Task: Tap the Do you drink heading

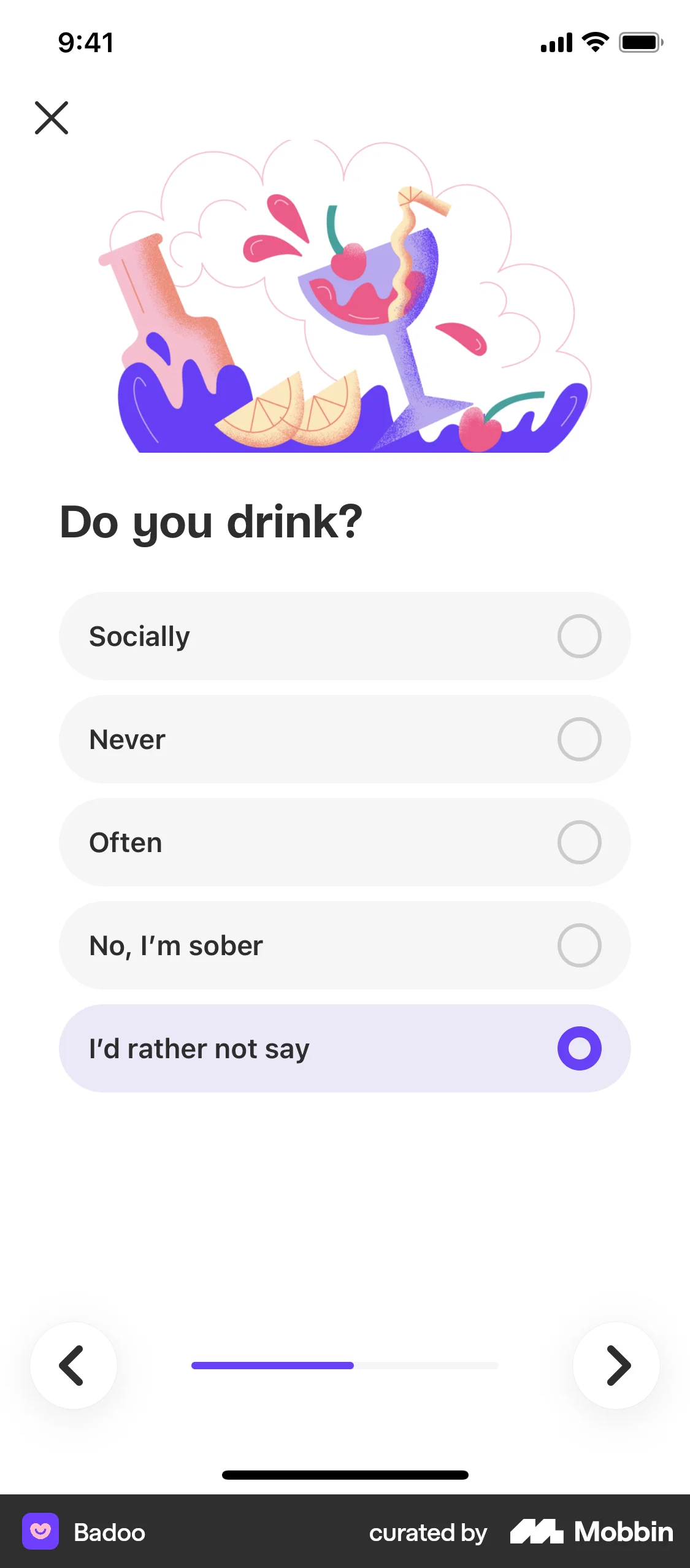Action: [x=212, y=522]
